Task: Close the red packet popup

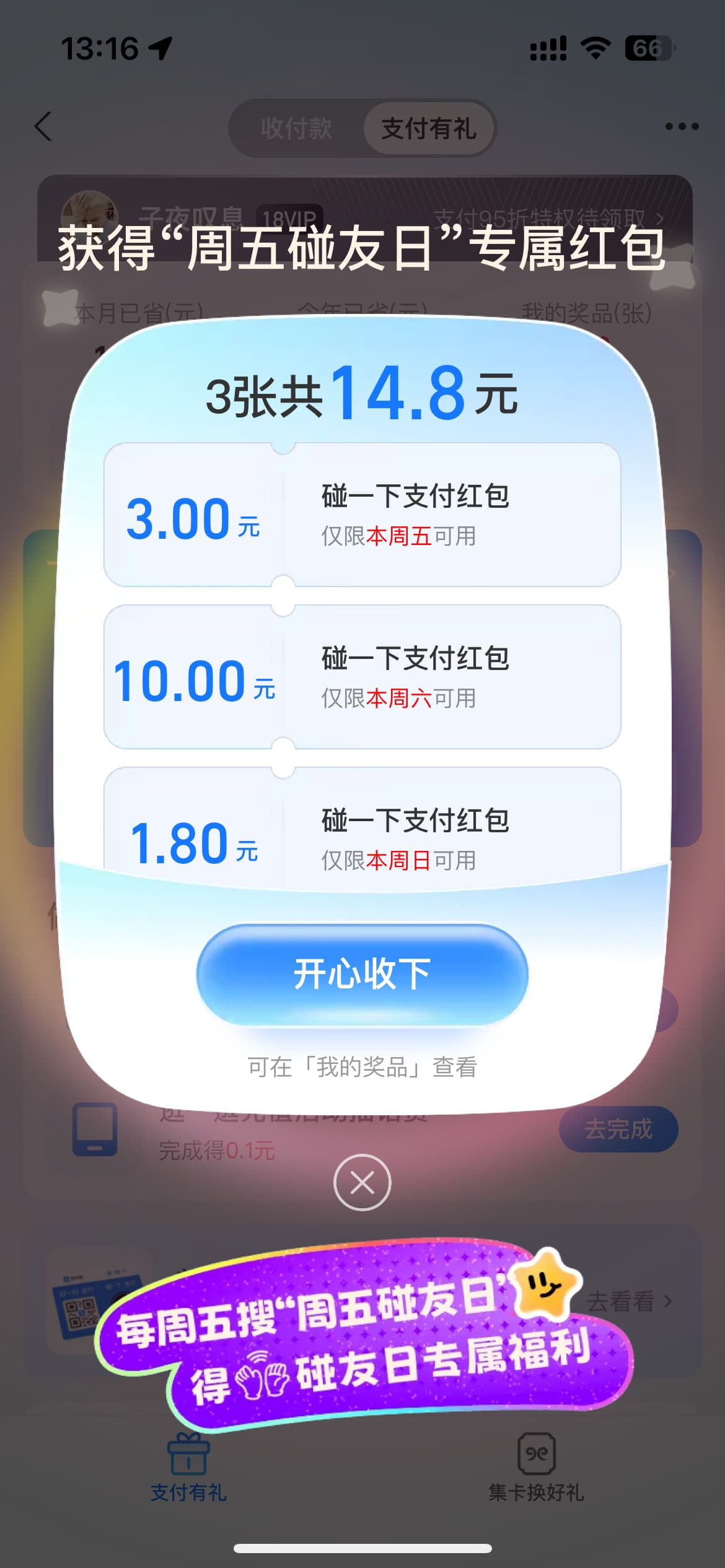Action: (362, 1183)
